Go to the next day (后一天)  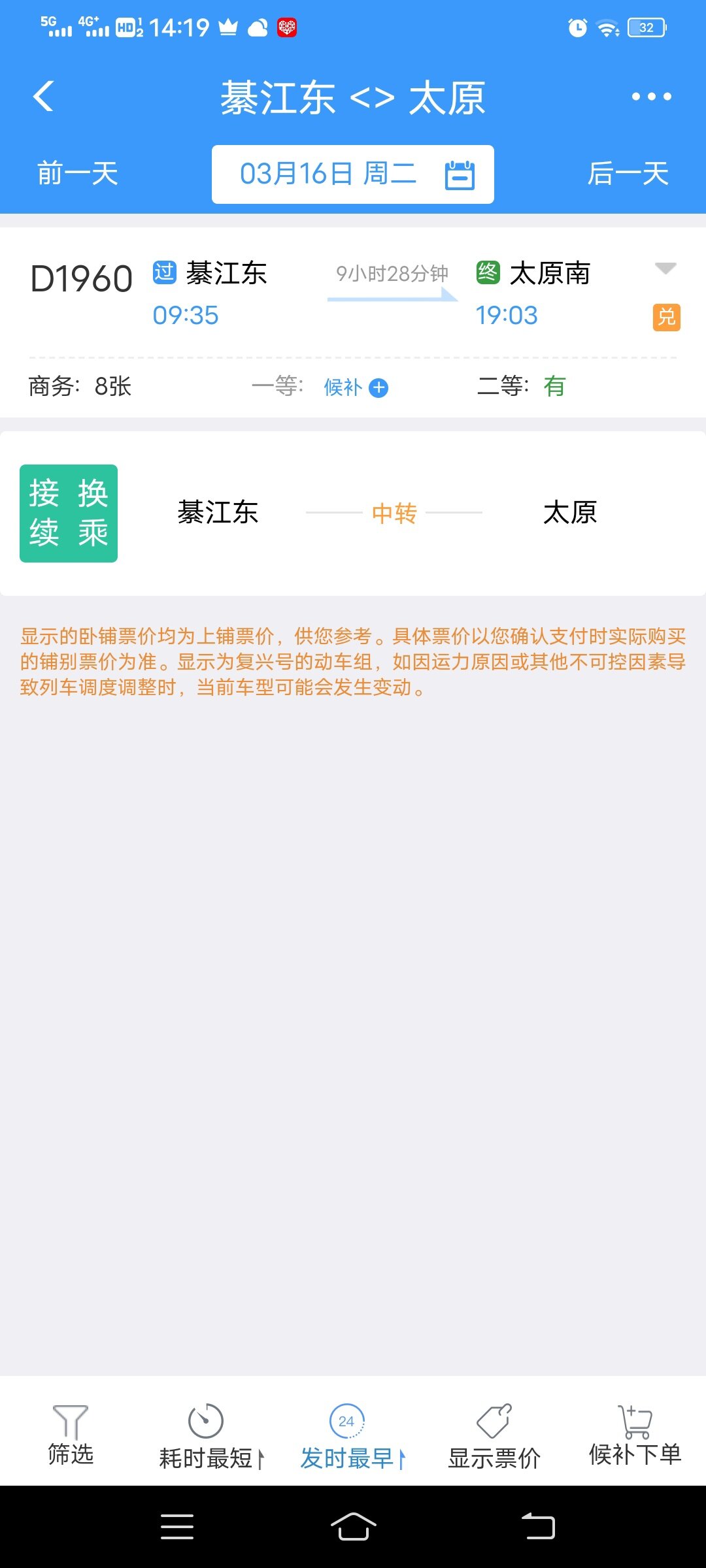click(628, 174)
